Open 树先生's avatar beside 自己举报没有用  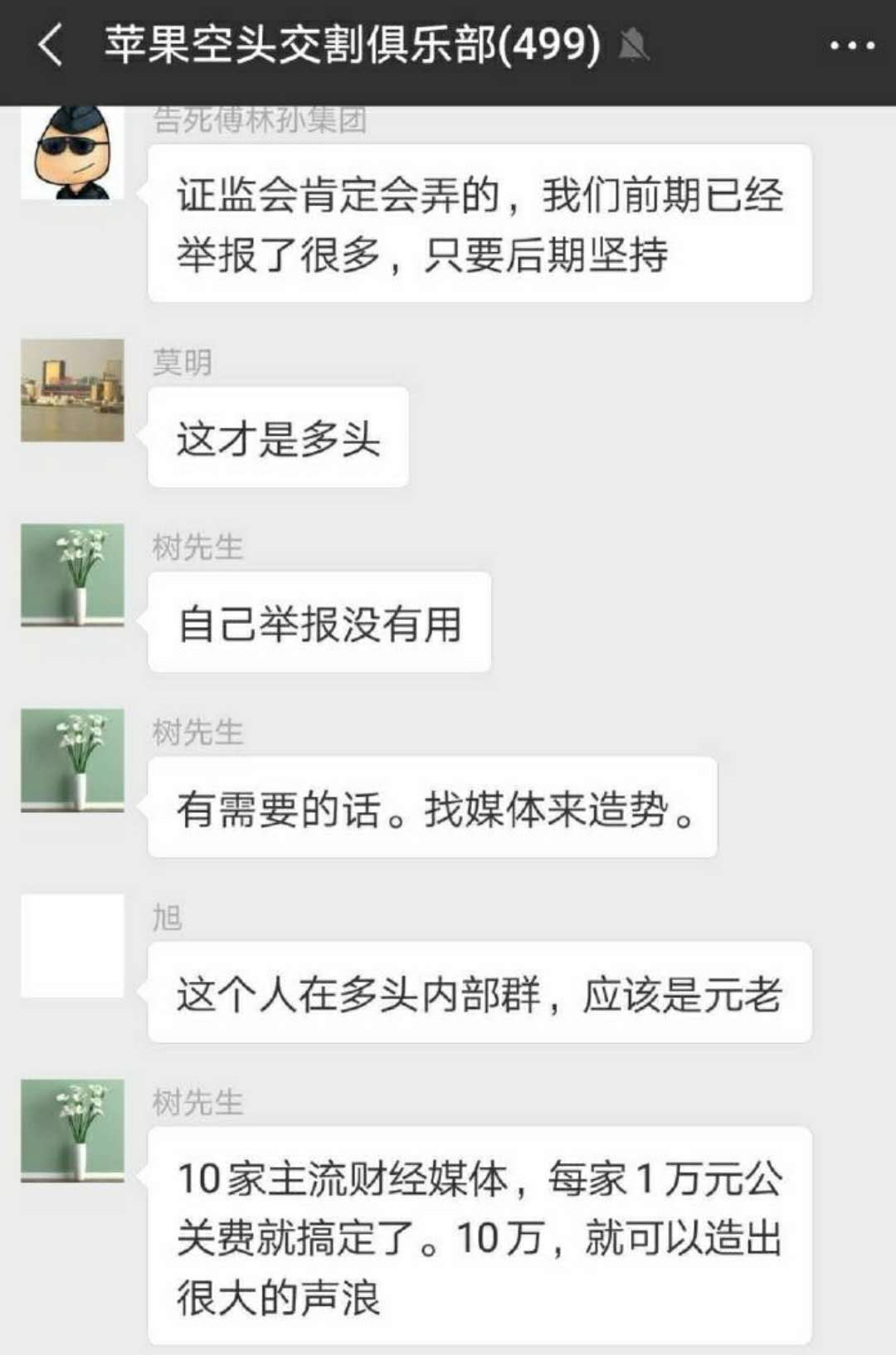(72, 574)
